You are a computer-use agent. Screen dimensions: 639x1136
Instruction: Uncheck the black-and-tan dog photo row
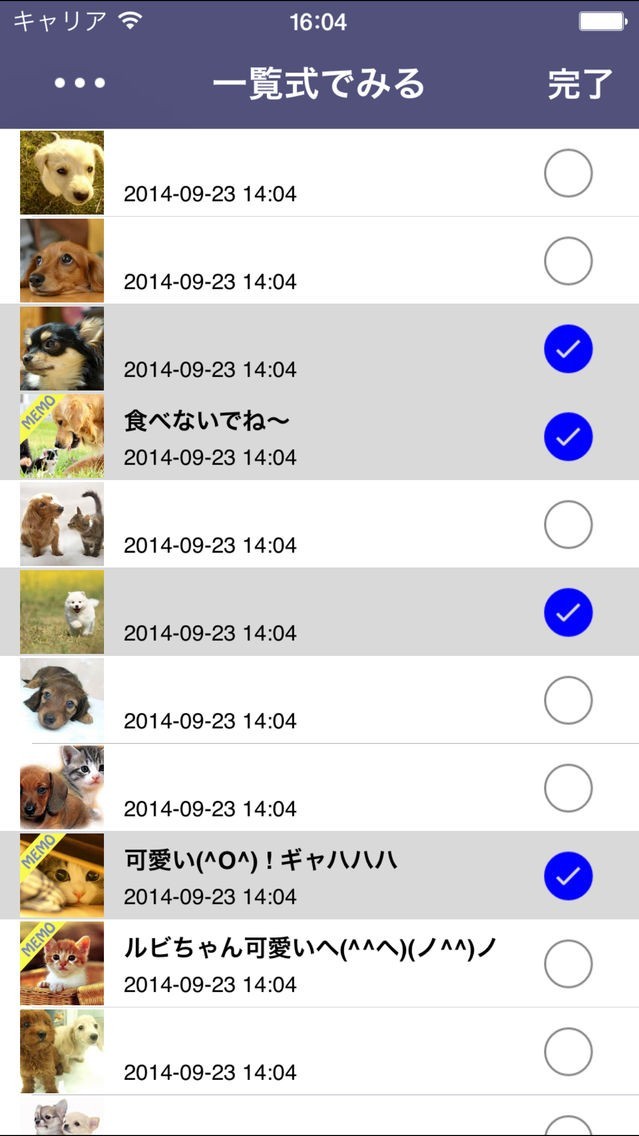point(568,348)
